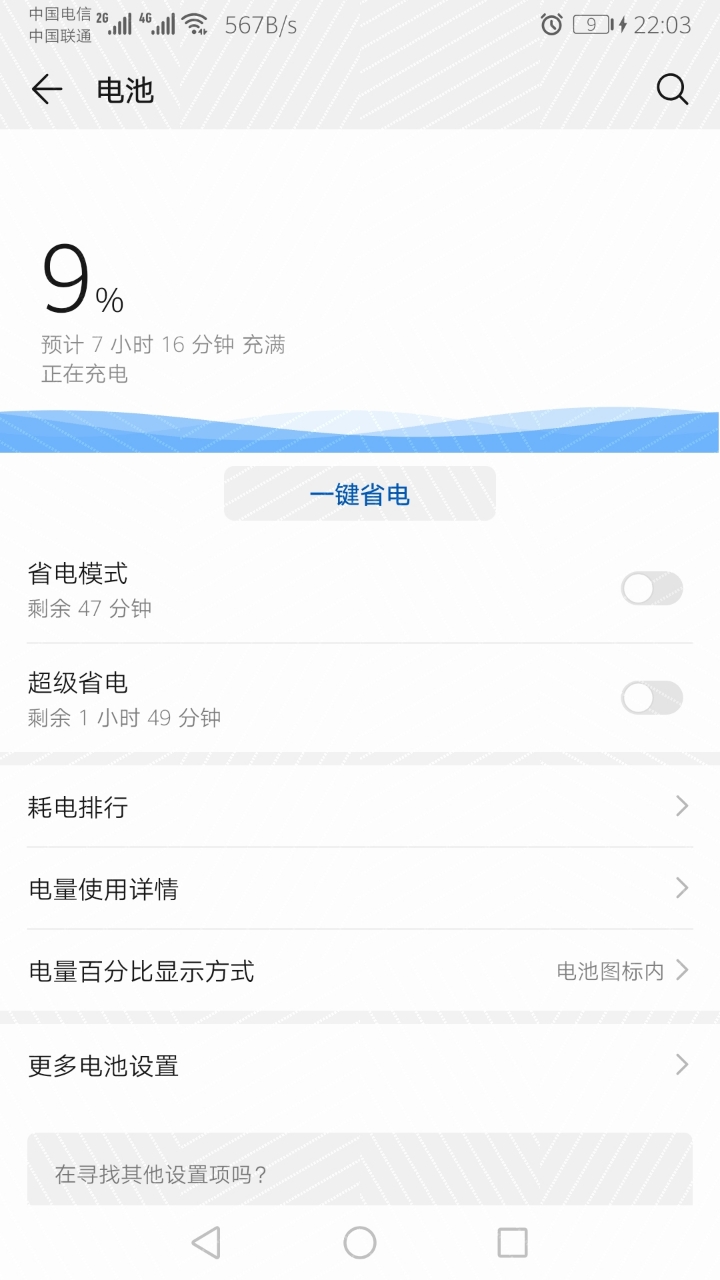Open search via the magnifier icon
720x1280 pixels.
coord(673,90)
